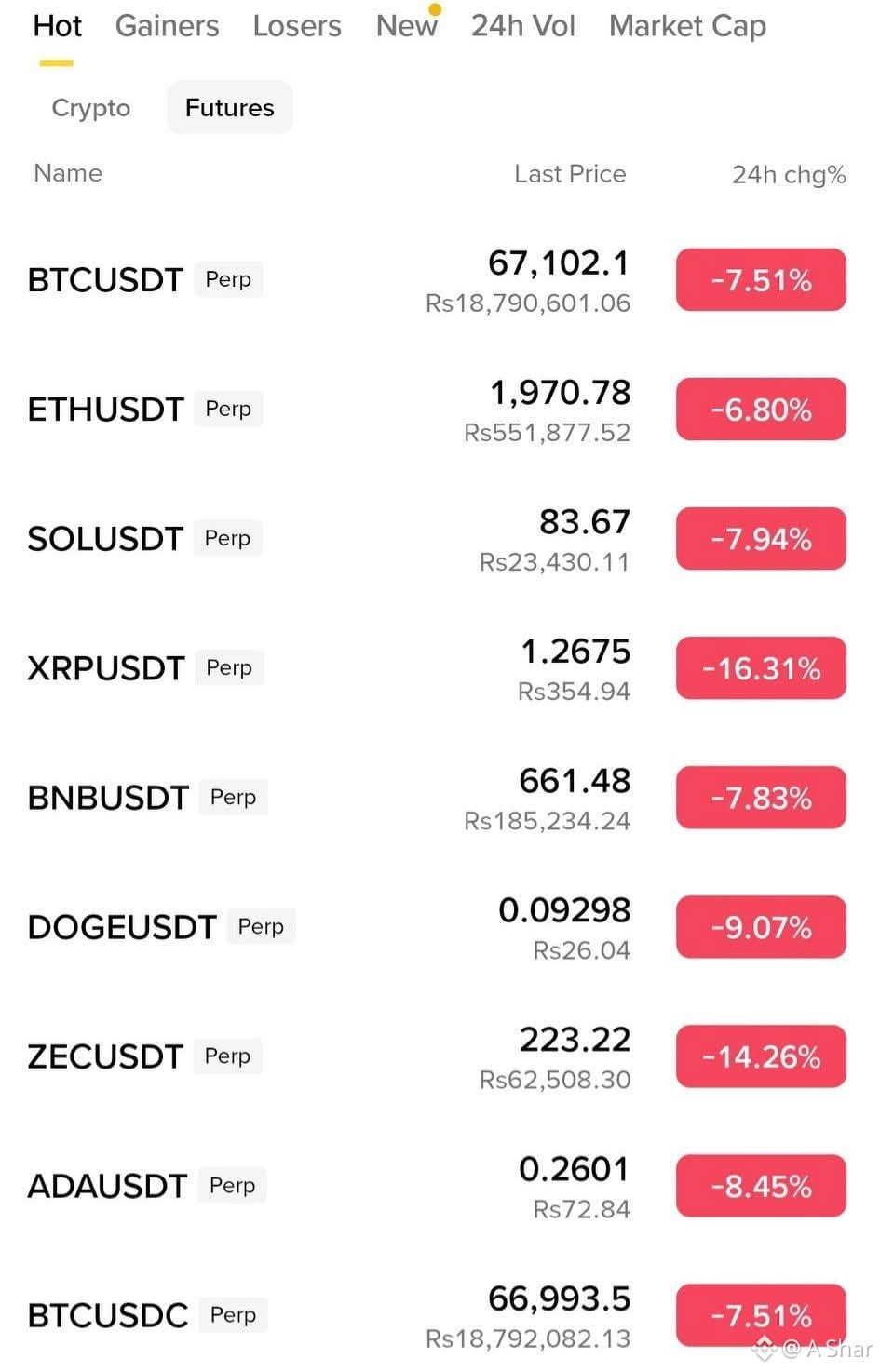
Task: Switch to the Market Cap tab
Action: tap(687, 26)
